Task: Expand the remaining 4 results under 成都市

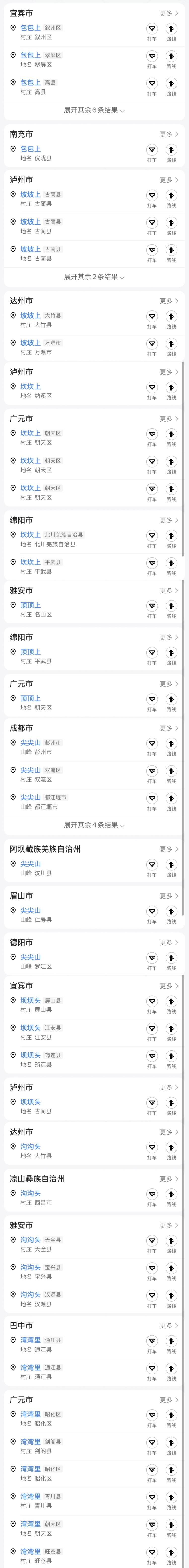Action: tap(94, 825)
